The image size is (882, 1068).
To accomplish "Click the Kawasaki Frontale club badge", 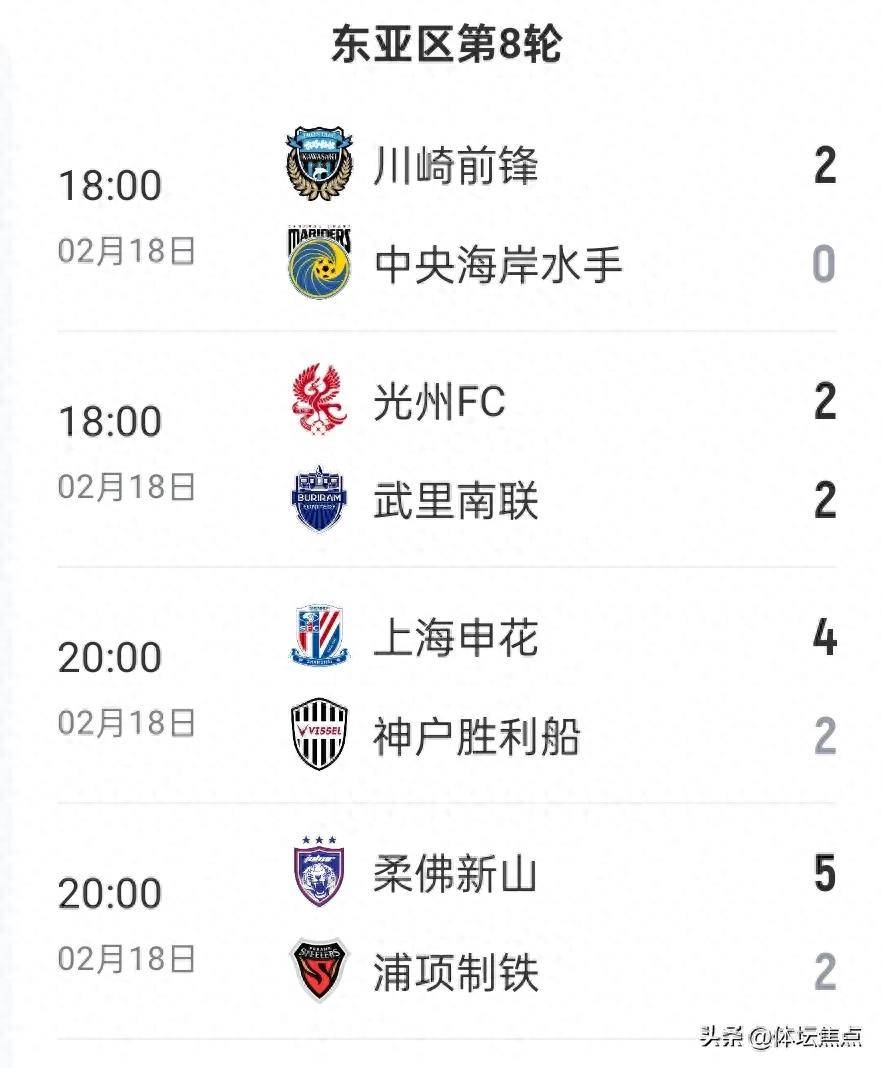I will click(x=318, y=155).
